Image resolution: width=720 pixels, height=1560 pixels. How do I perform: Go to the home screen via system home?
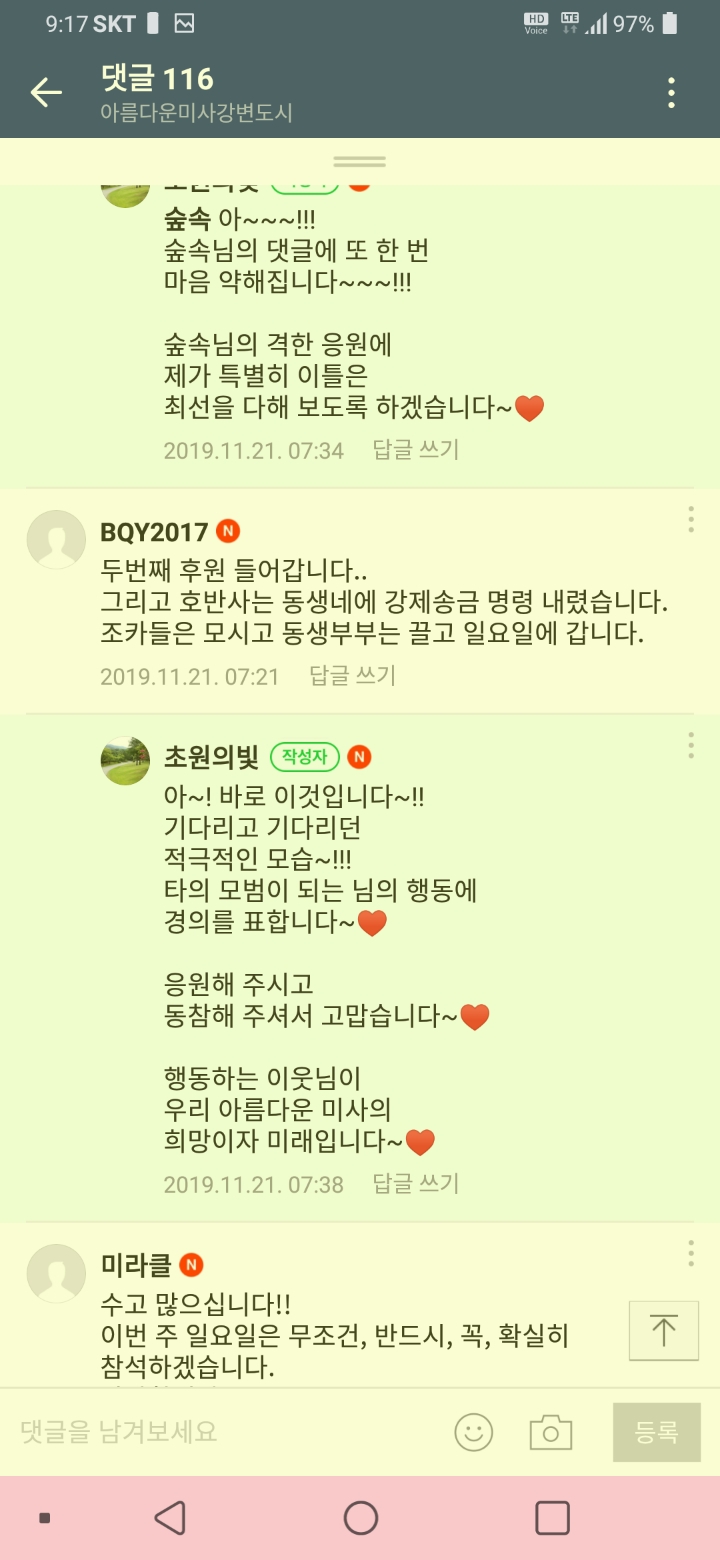pyautogui.click(x=360, y=1518)
